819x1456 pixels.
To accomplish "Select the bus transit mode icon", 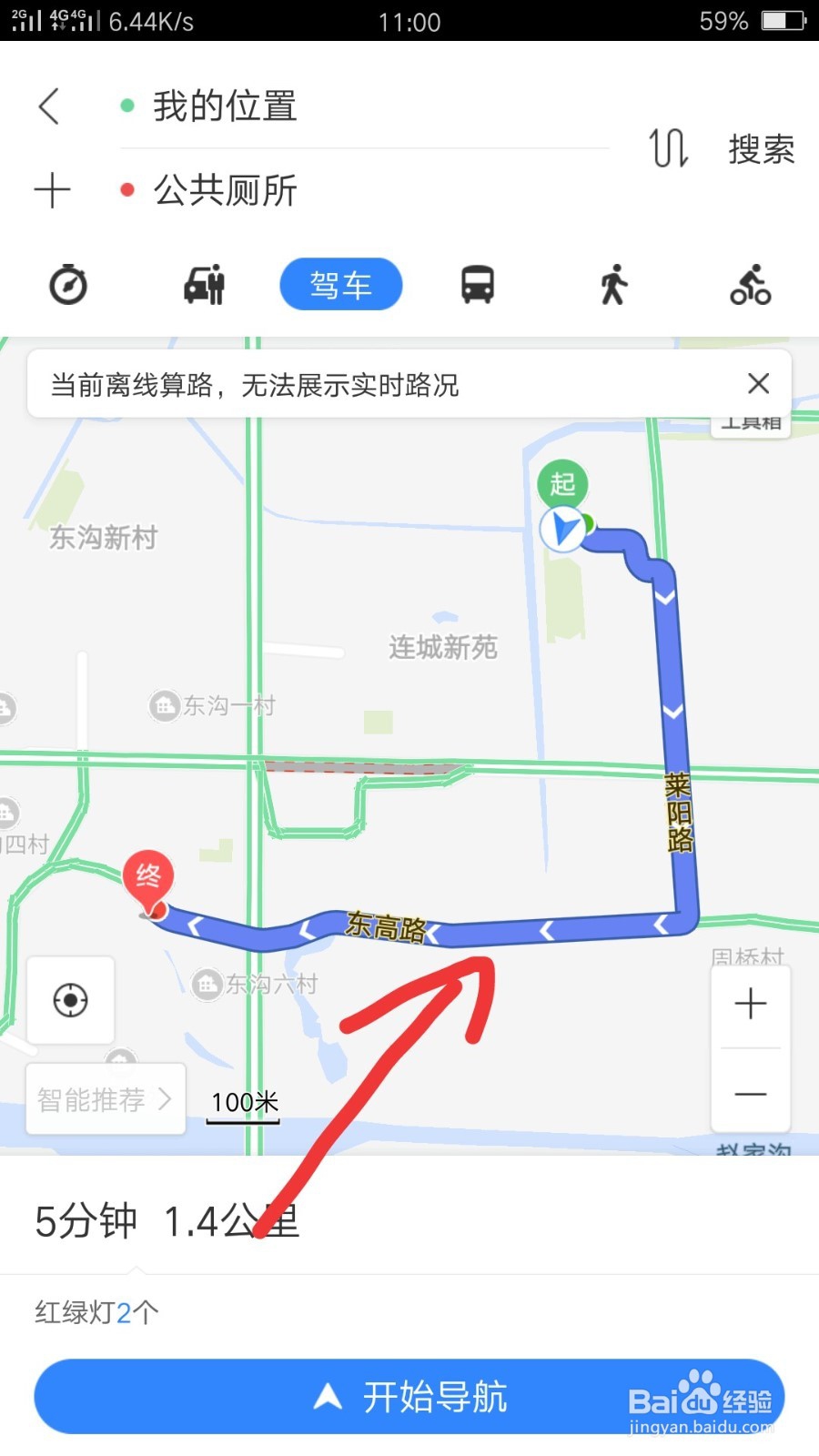I will 477,284.
